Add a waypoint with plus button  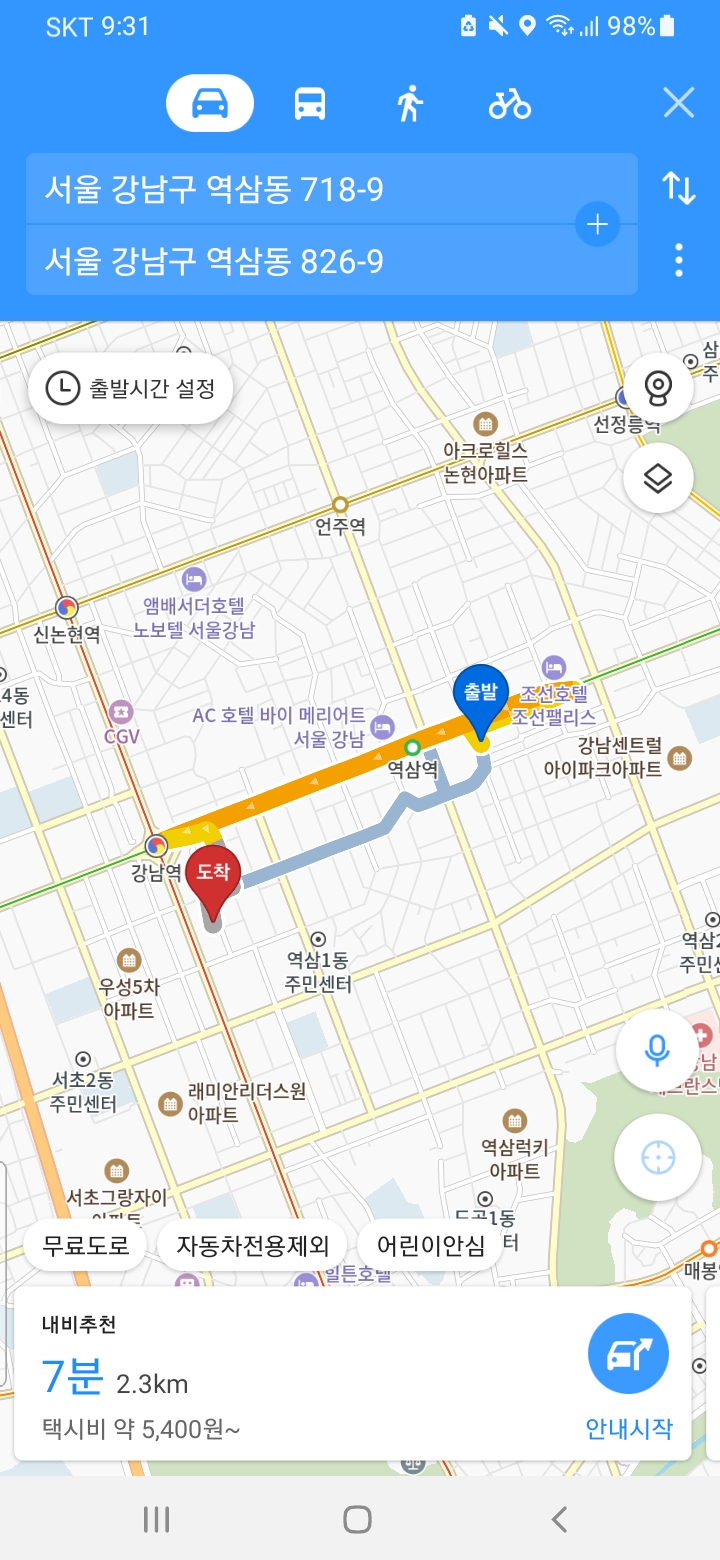597,225
